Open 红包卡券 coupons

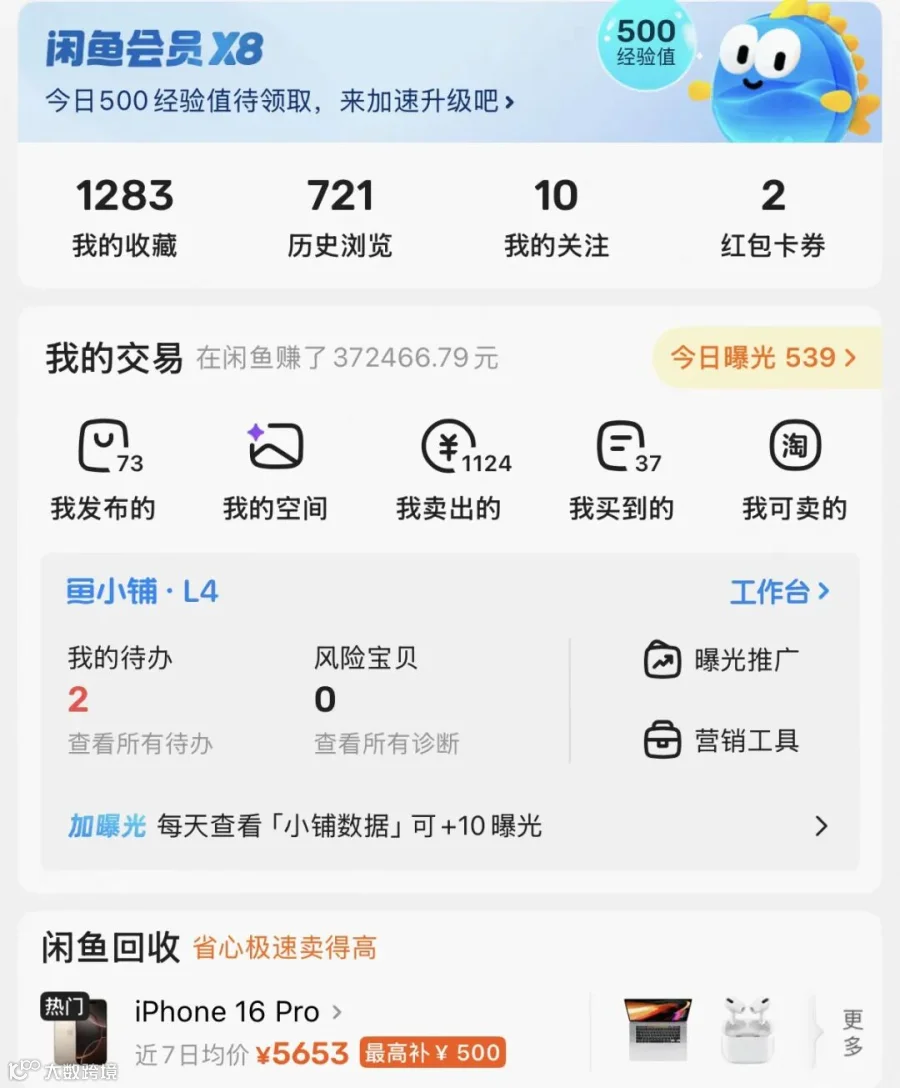coord(772,217)
